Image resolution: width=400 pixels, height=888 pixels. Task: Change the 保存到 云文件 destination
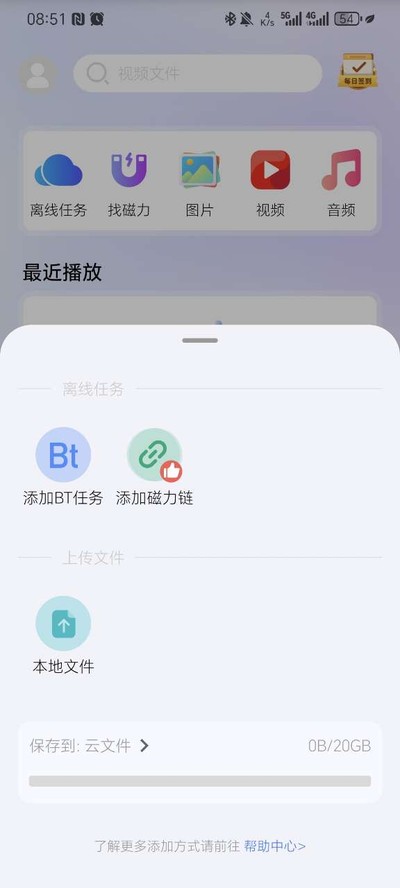pyautogui.click(x=90, y=746)
